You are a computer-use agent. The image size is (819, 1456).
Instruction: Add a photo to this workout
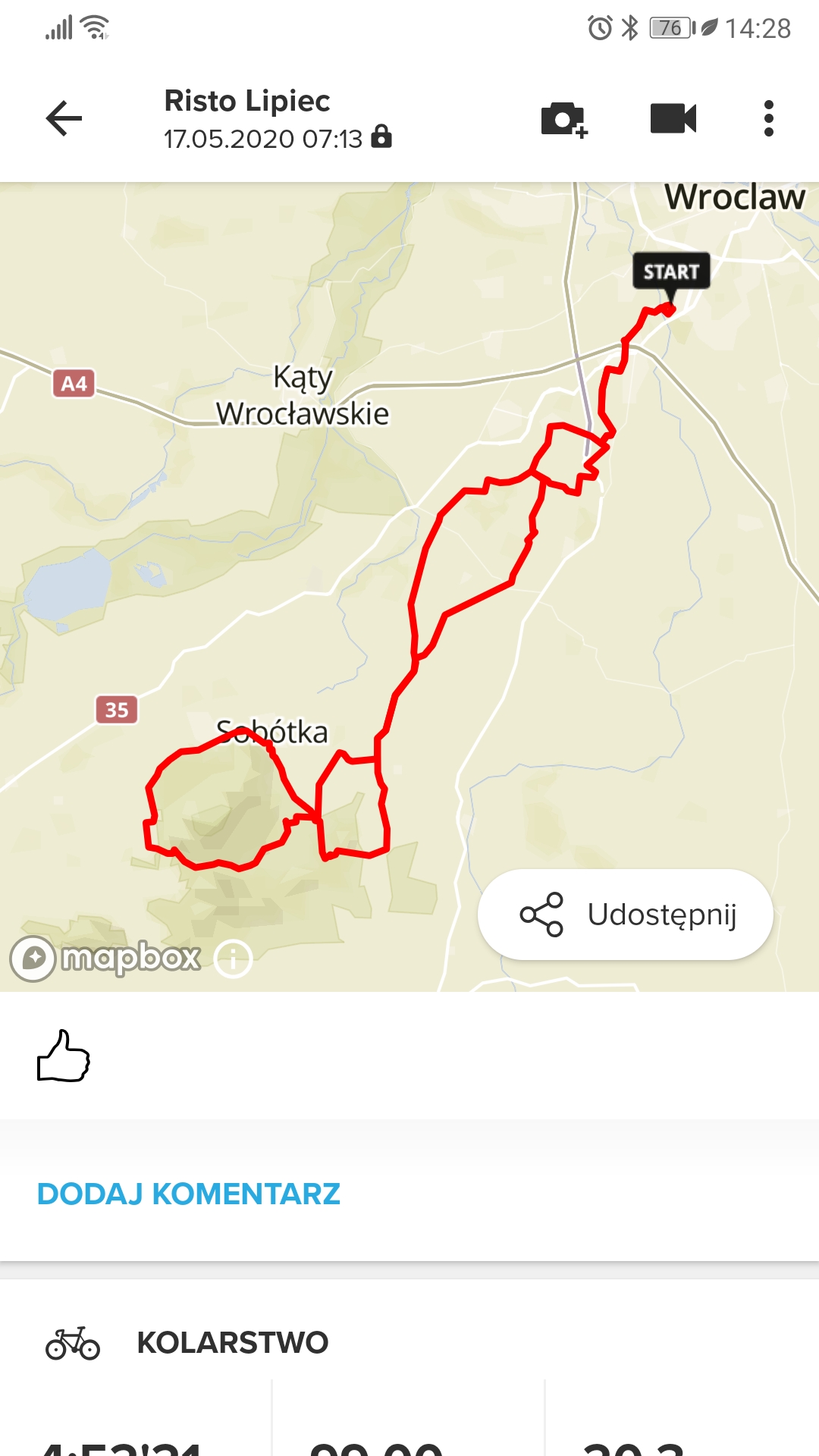click(x=563, y=119)
